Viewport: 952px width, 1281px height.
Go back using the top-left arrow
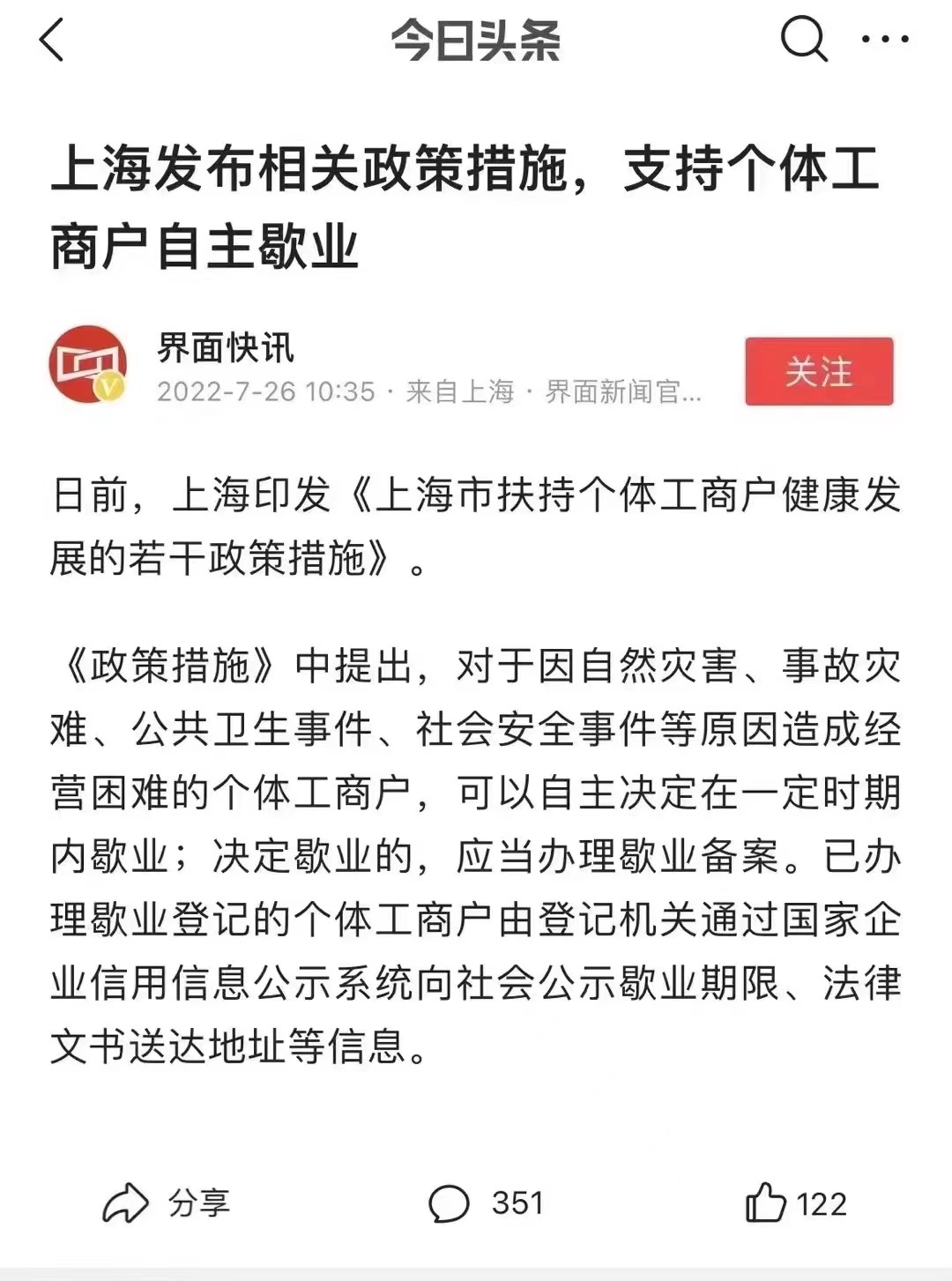(x=53, y=41)
